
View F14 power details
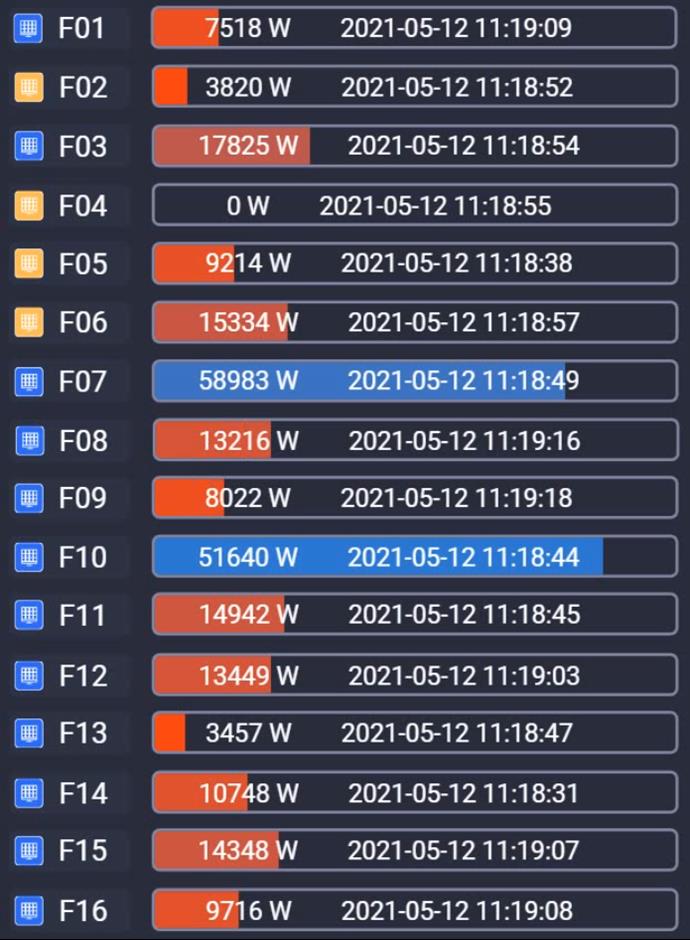coord(414,793)
